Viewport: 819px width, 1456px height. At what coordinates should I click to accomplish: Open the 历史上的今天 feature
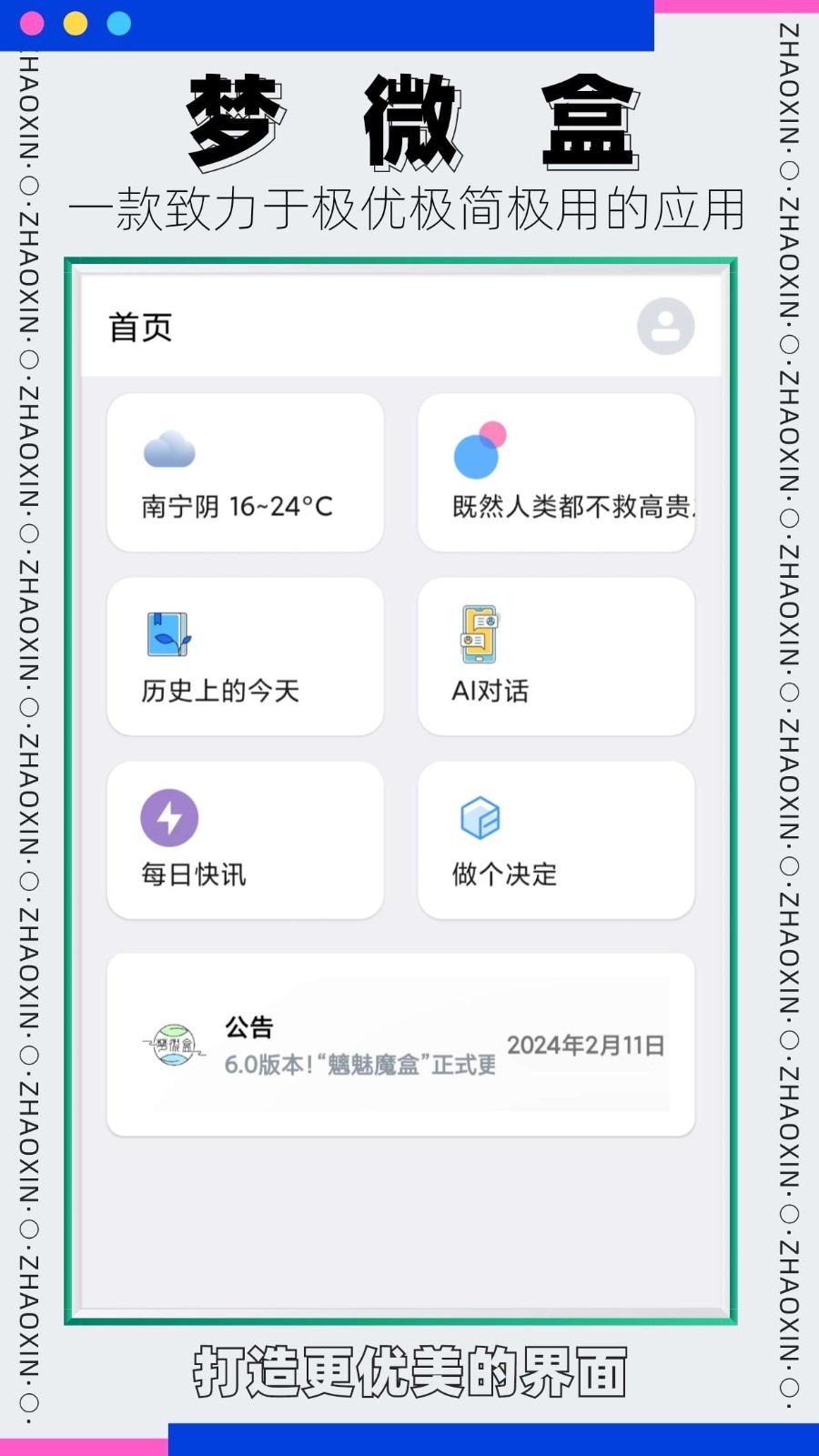(244, 655)
